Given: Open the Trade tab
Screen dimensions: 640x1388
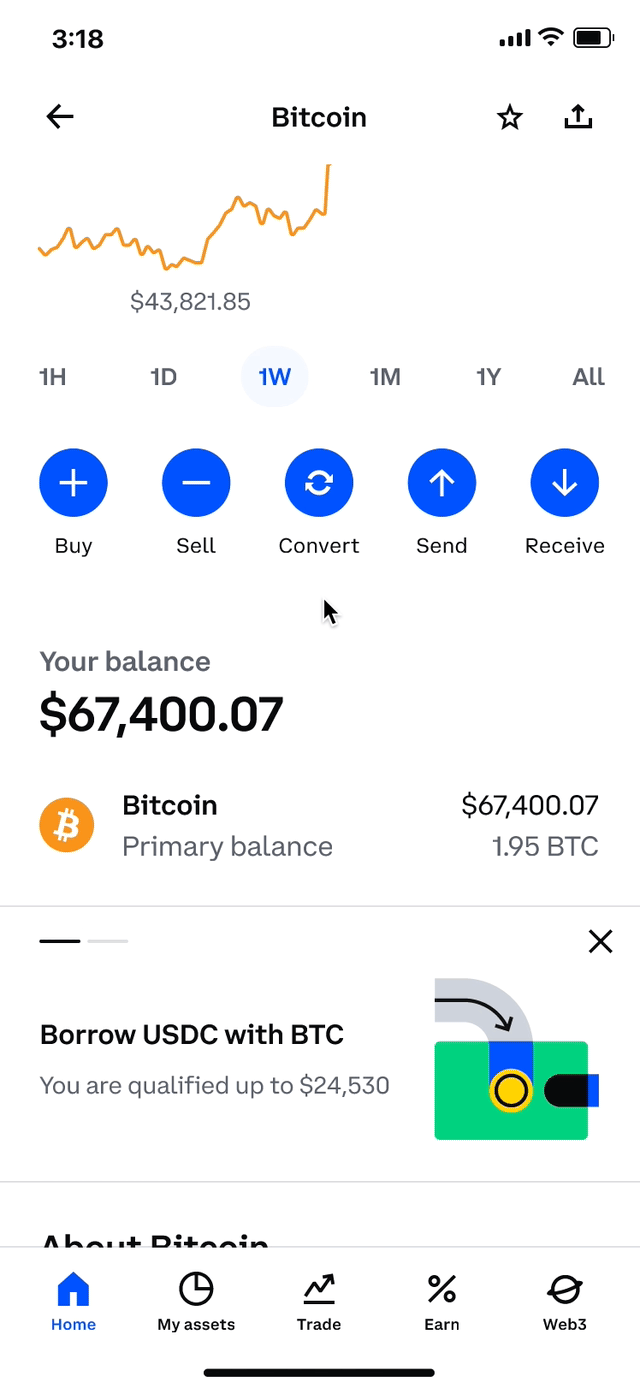Looking at the screenshot, I should coord(319,1302).
